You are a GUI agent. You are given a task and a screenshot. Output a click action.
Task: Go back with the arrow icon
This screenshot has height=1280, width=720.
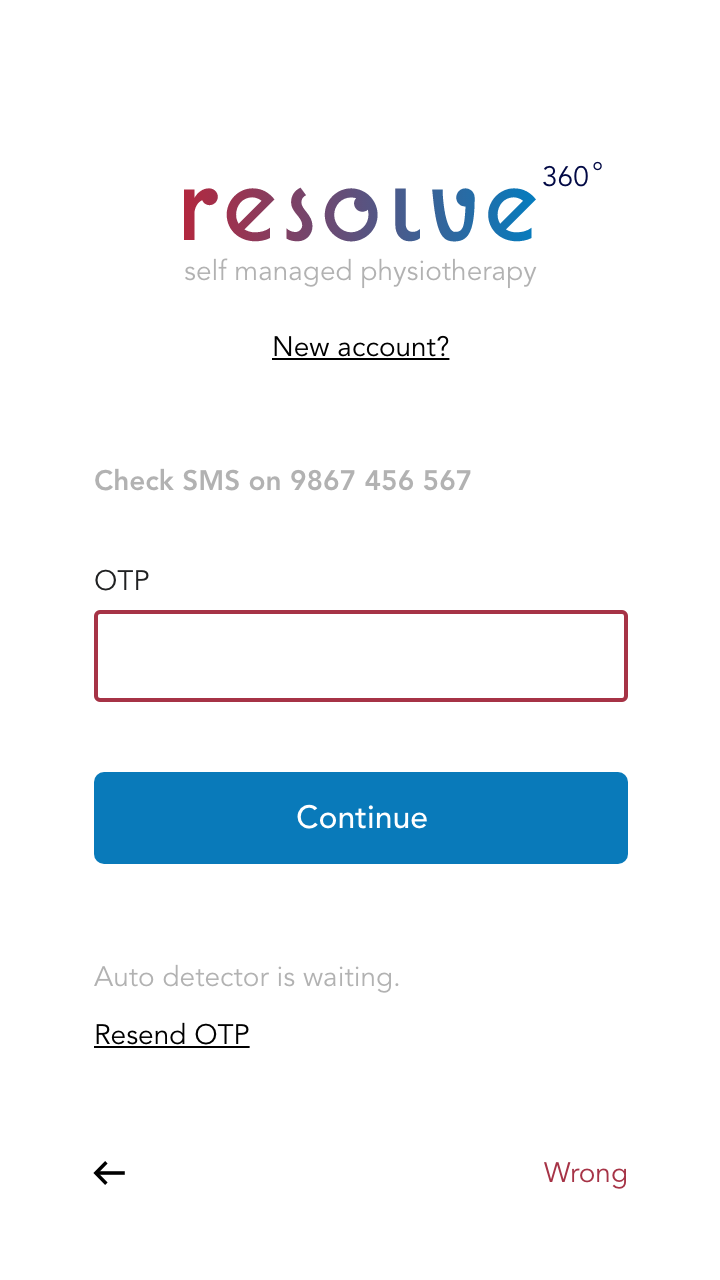pos(110,1173)
